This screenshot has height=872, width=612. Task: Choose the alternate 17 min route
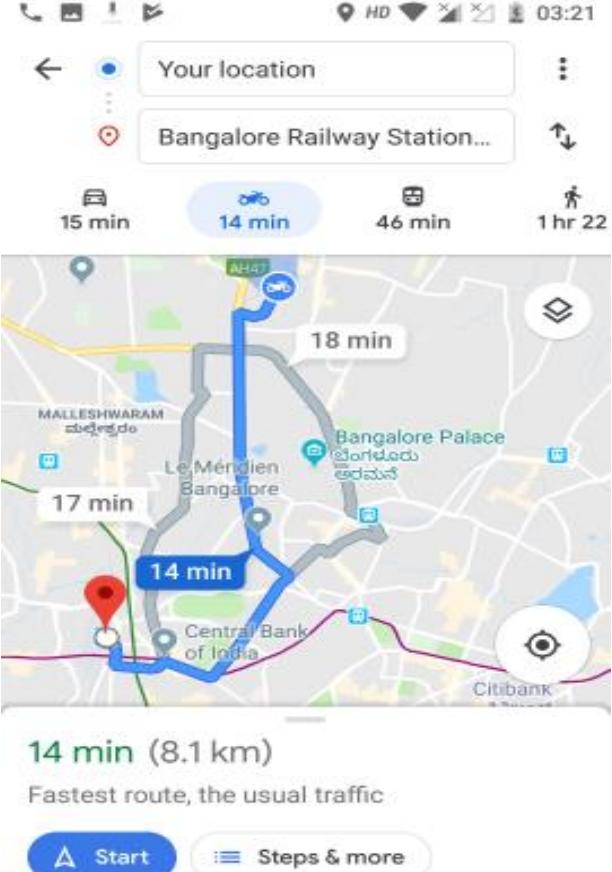tap(92, 503)
